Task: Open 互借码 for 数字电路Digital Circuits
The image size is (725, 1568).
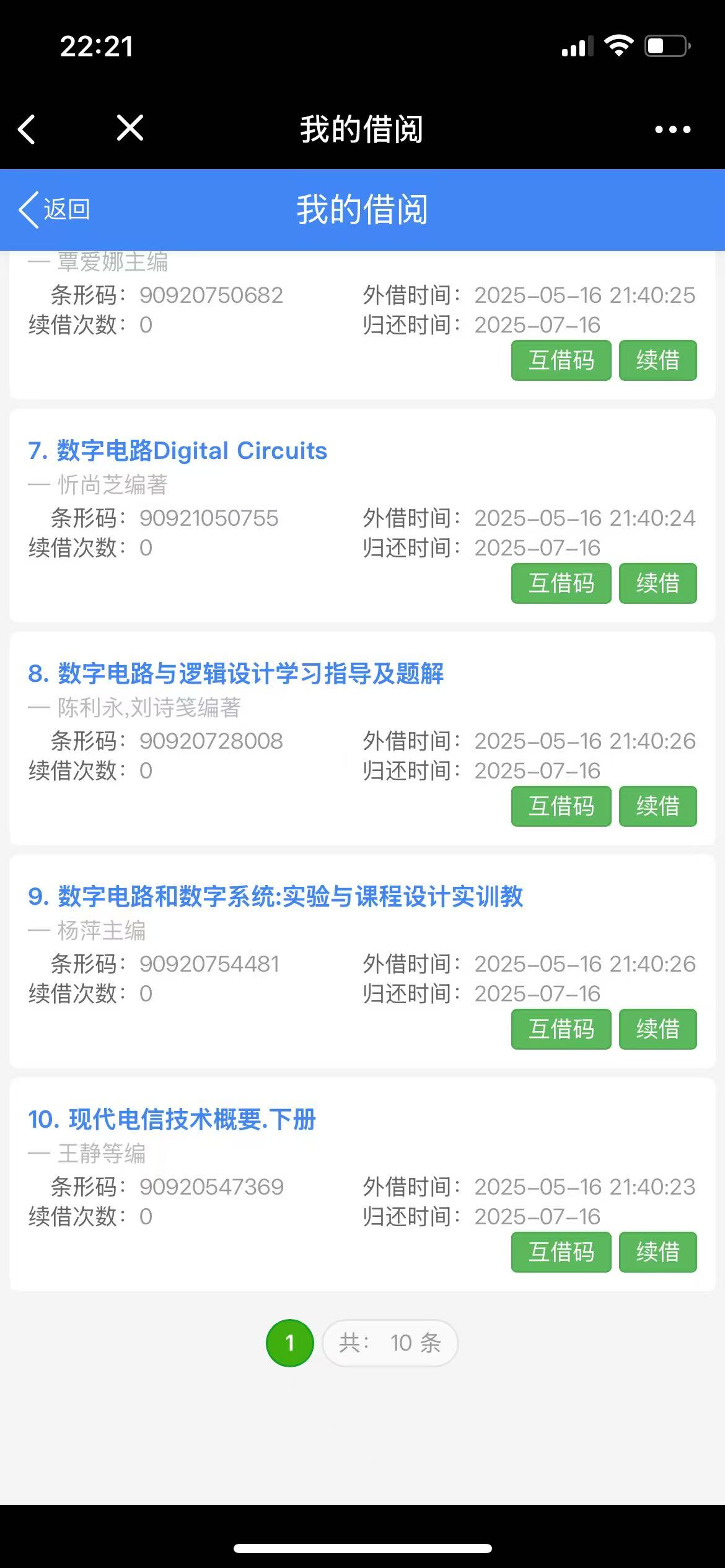Action: pyautogui.click(x=561, y=583)
